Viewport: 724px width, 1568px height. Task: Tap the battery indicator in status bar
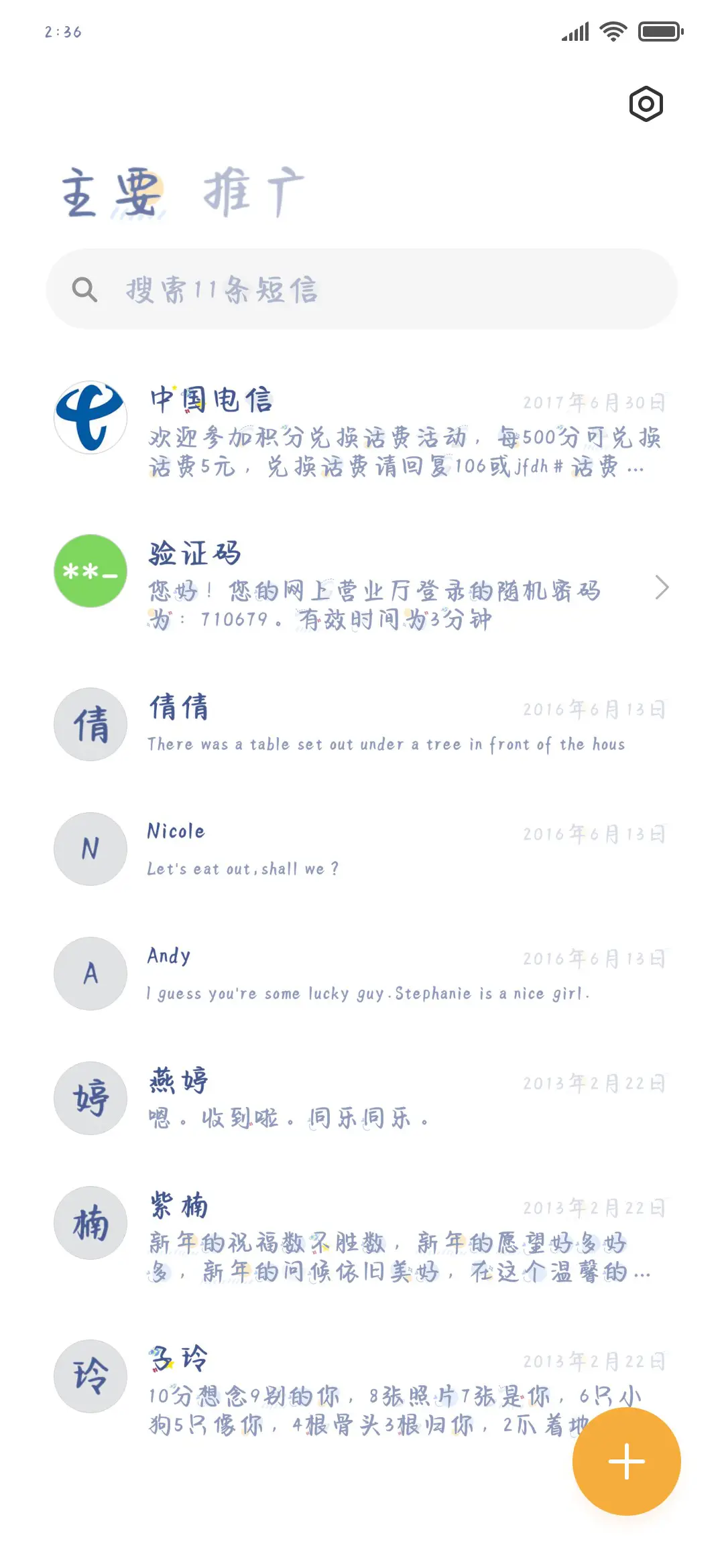[x=660, y=30]
